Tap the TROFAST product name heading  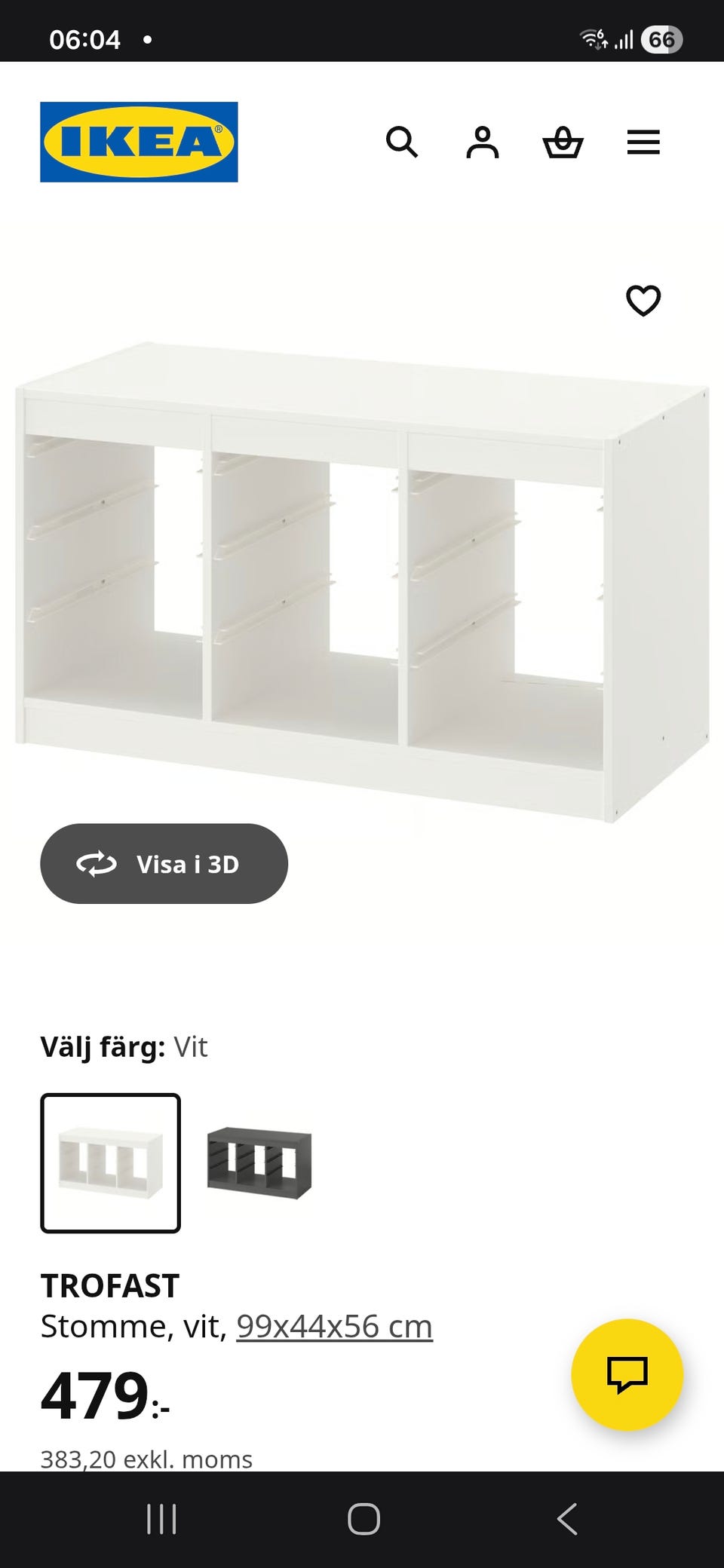pyautogui.click(x=110, y=1285)
